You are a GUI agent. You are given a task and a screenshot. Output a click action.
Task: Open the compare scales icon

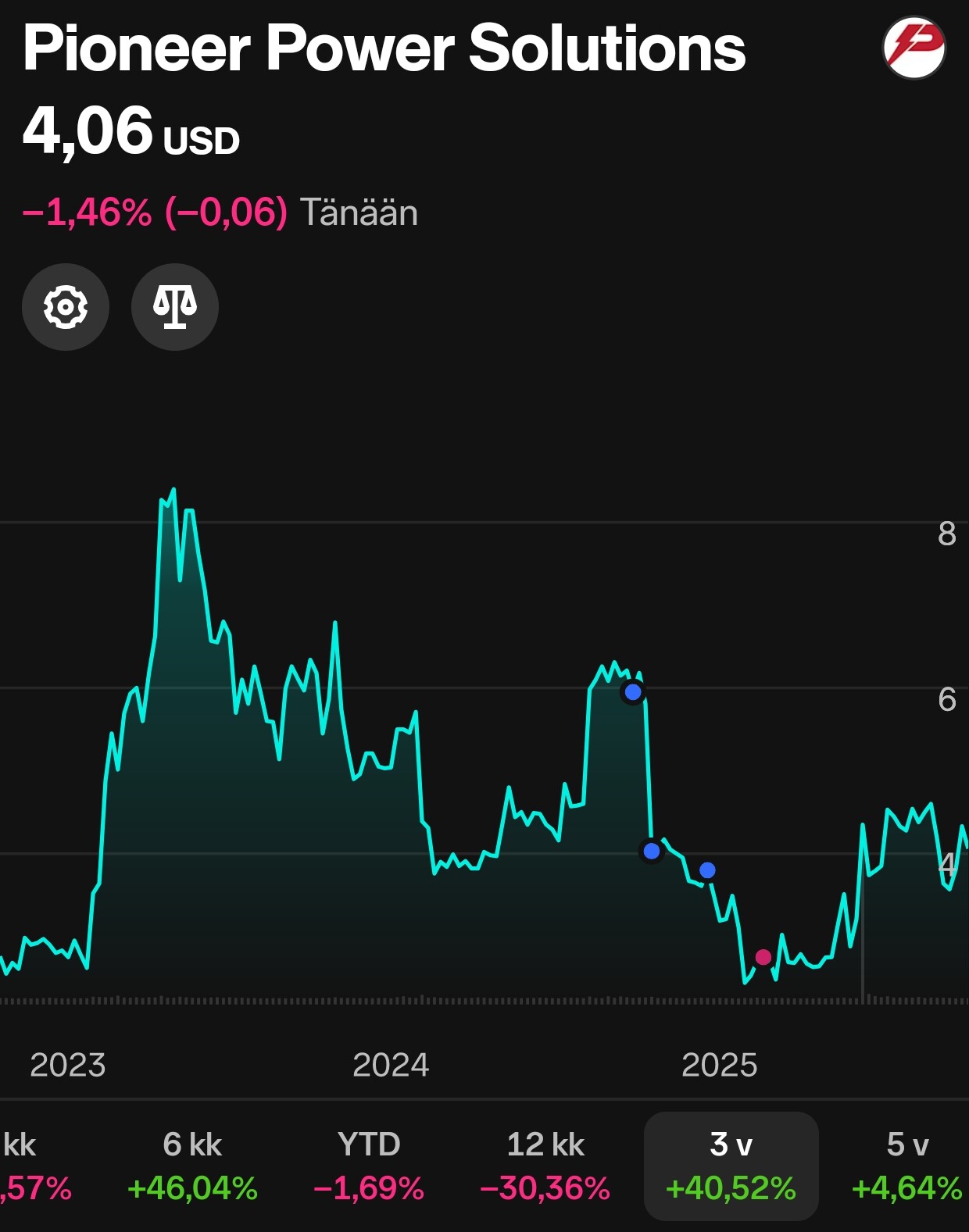[x=175, y=307]
